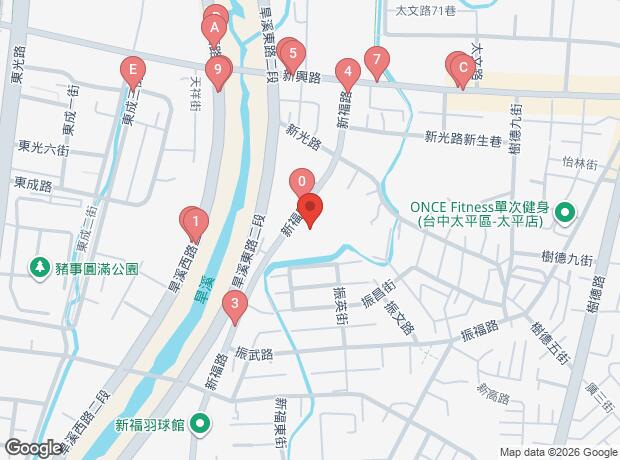Tap marker 4 on 新興路

[x=347, y=72]
